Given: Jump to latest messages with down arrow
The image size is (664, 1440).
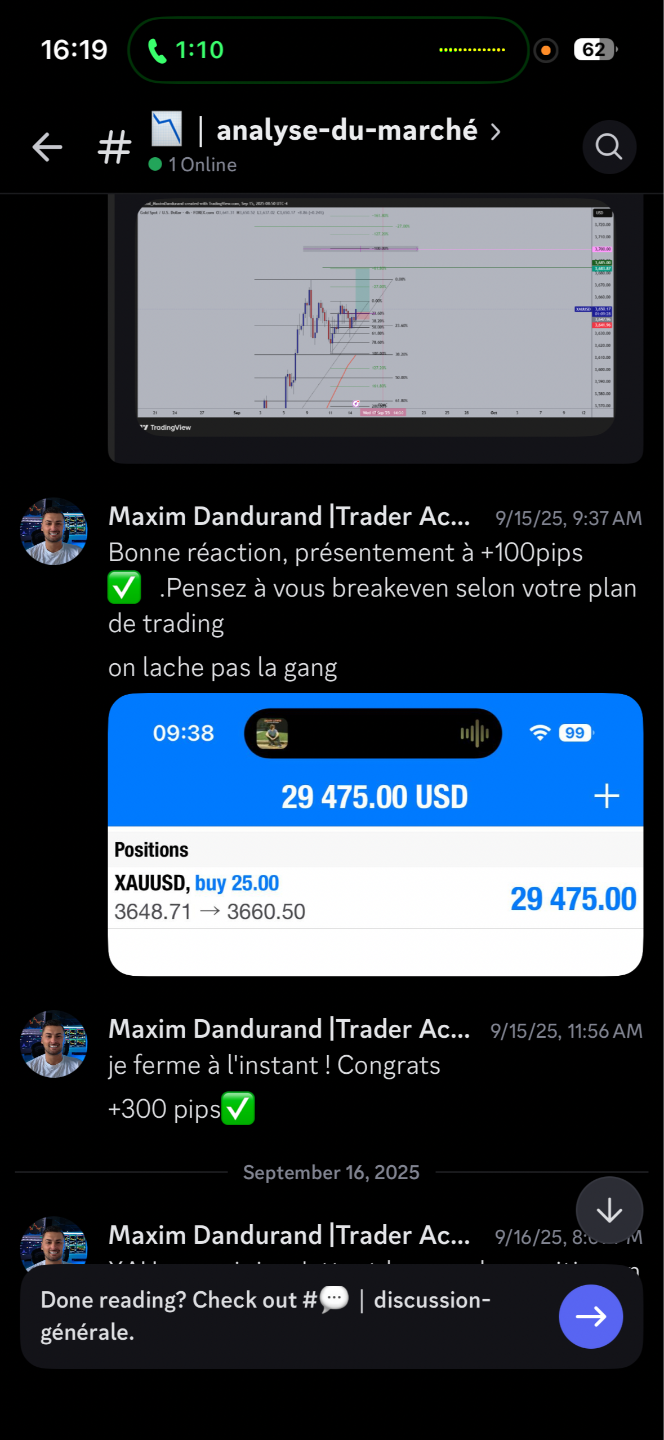Looking at the screenshot, I should point(609,1210).
